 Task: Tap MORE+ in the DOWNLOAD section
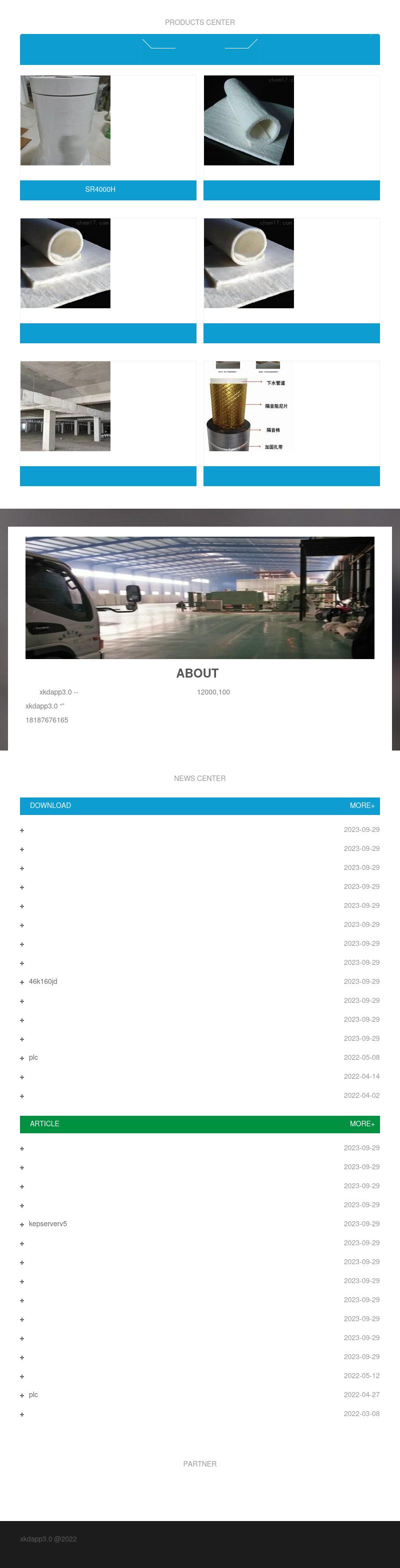(361, 805)
